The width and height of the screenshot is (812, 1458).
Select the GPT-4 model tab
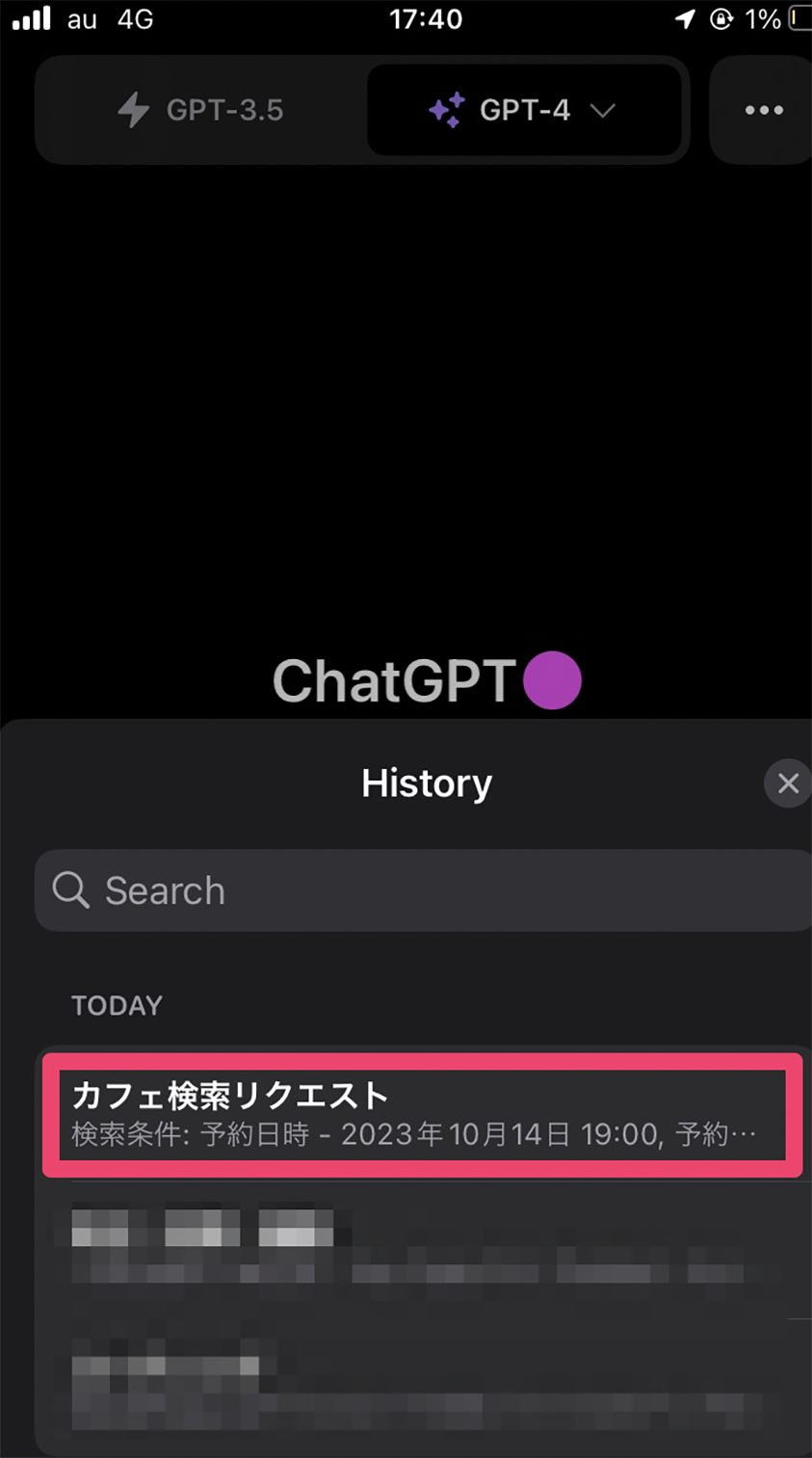click(523, 110)
